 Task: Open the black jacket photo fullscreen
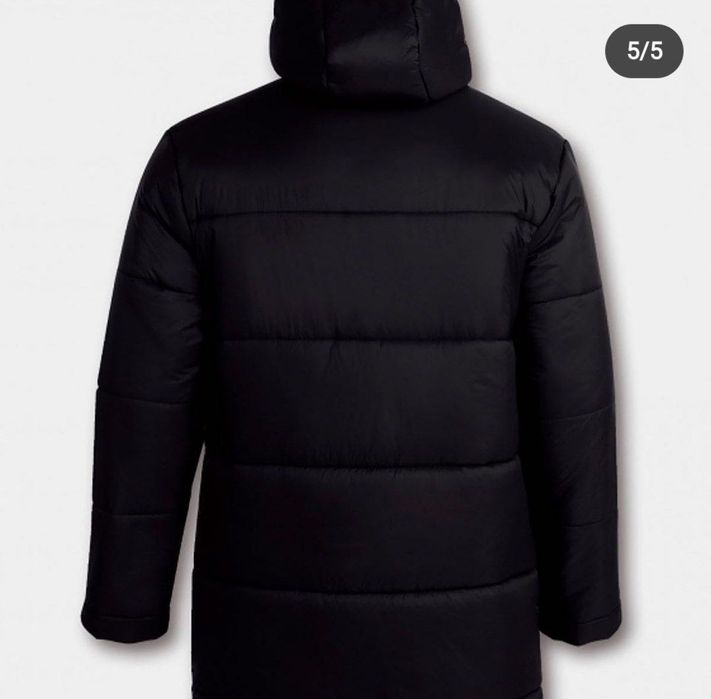tap(355, 380)
